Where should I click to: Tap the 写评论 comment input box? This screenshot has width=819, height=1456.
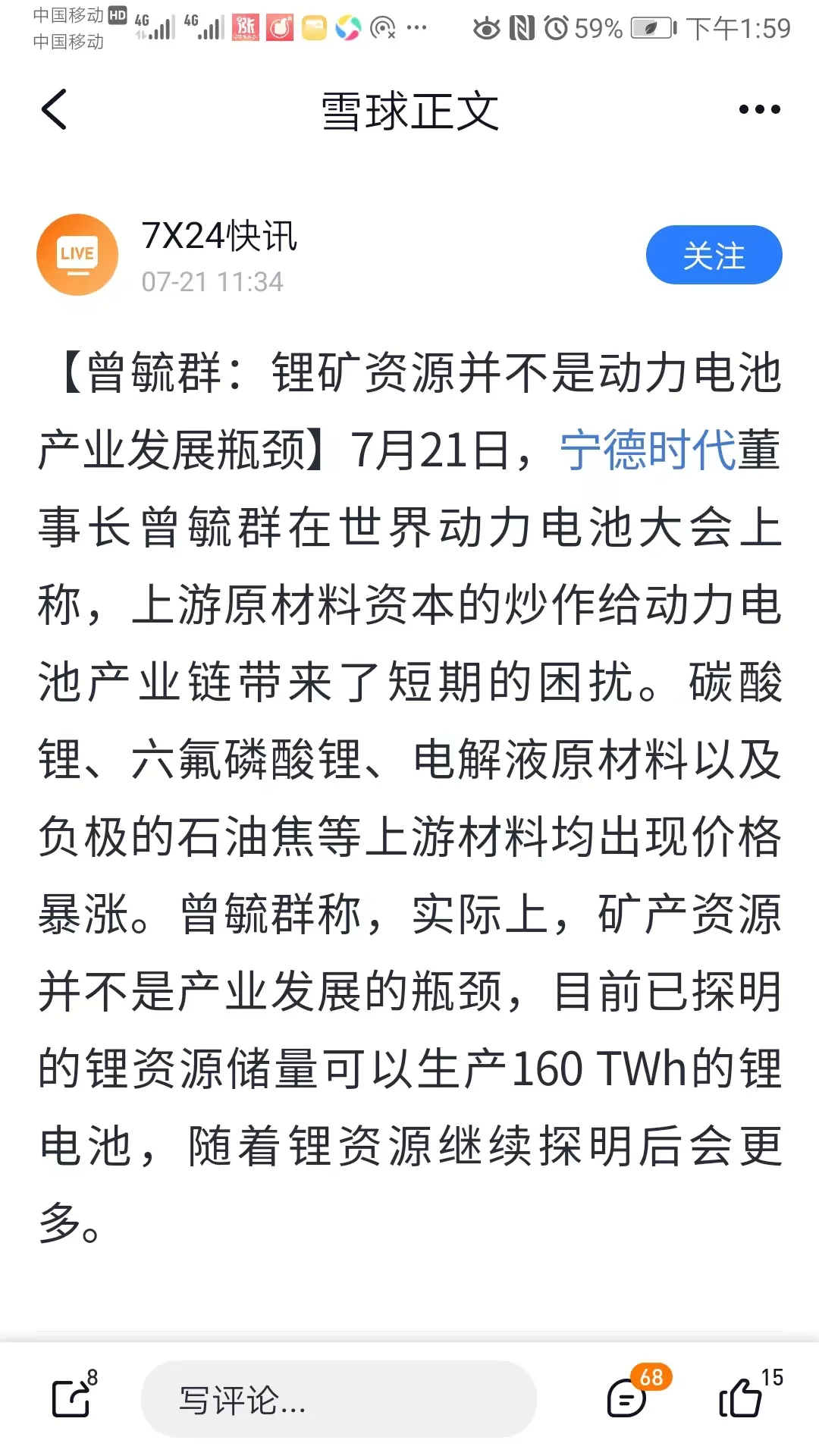(338, 1400)
